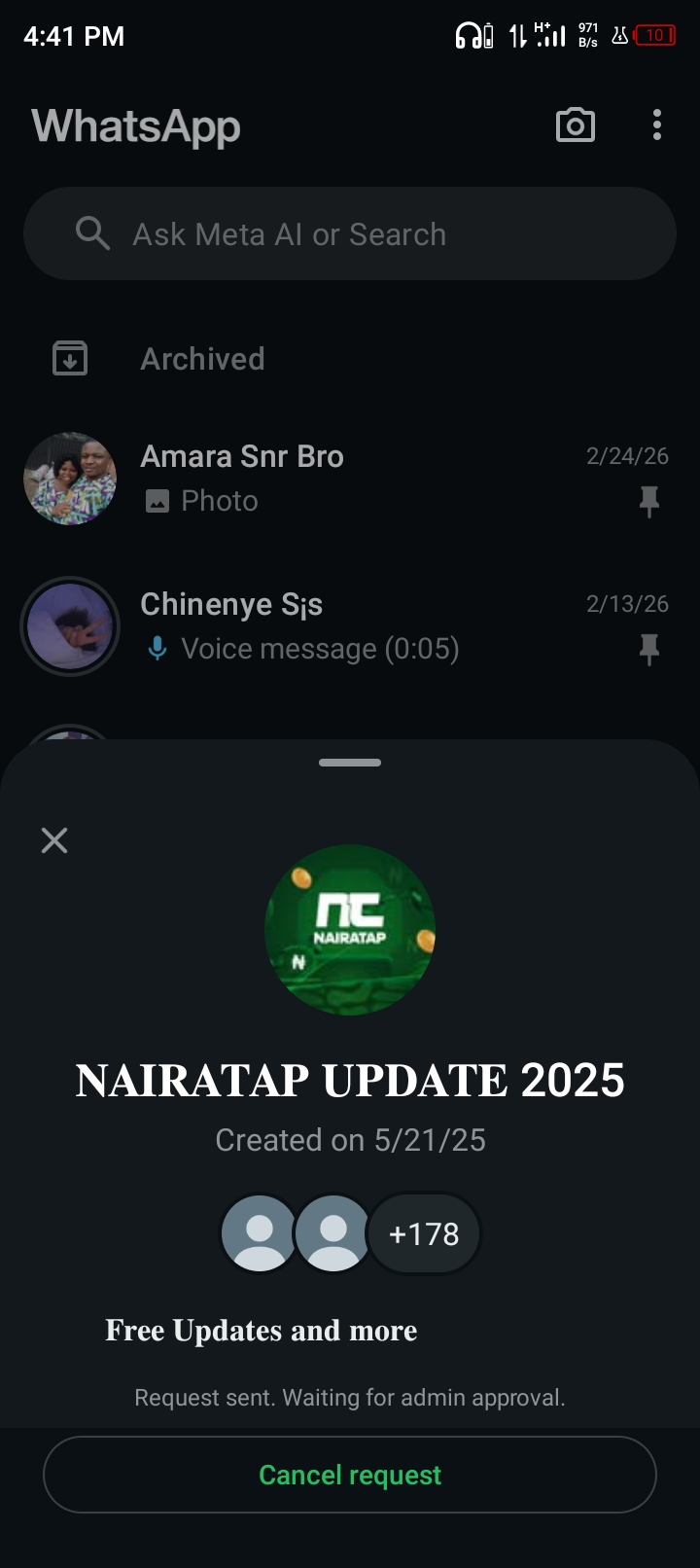Tap the Ask Meta AI or Search field

[350, 234]
